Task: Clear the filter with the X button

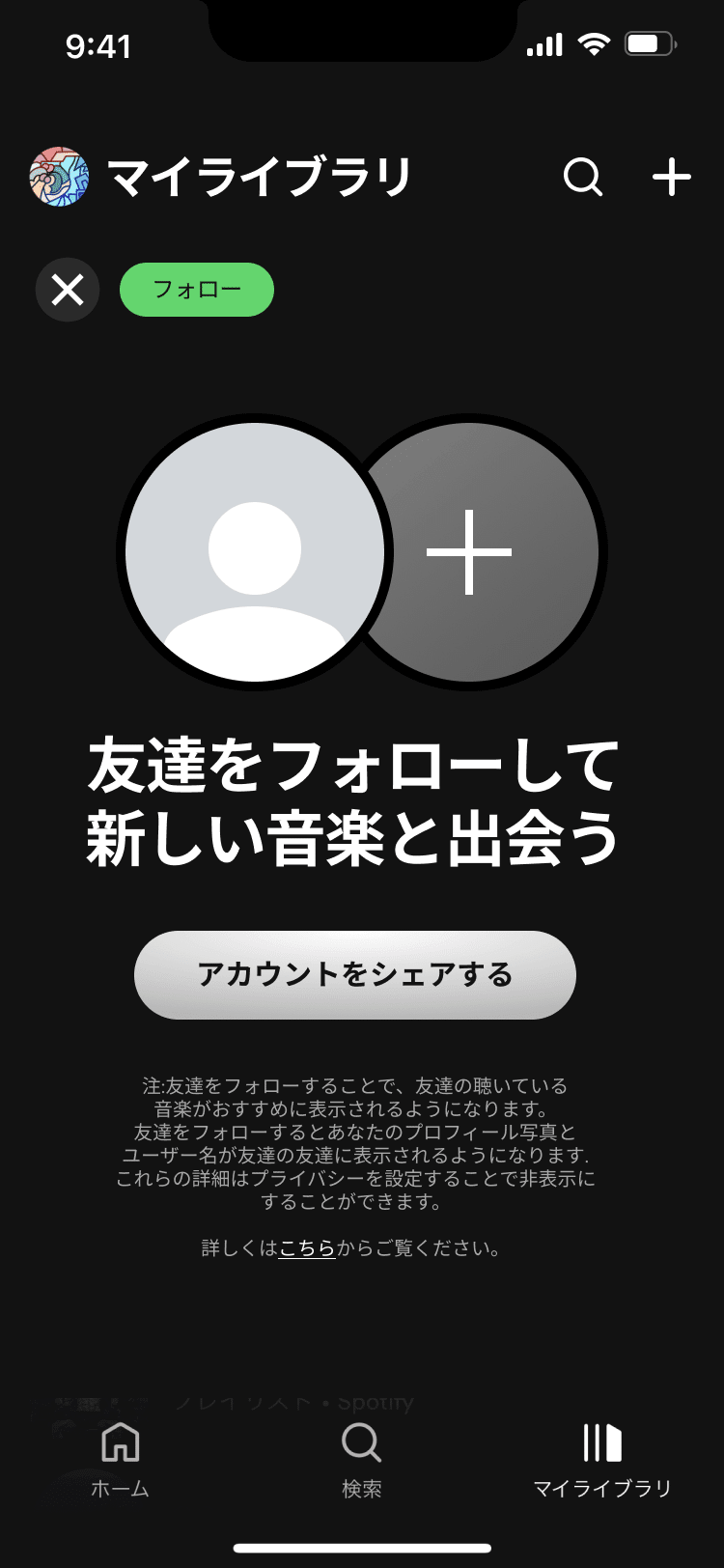Action: pyautogui.click(x=68, y=290)
